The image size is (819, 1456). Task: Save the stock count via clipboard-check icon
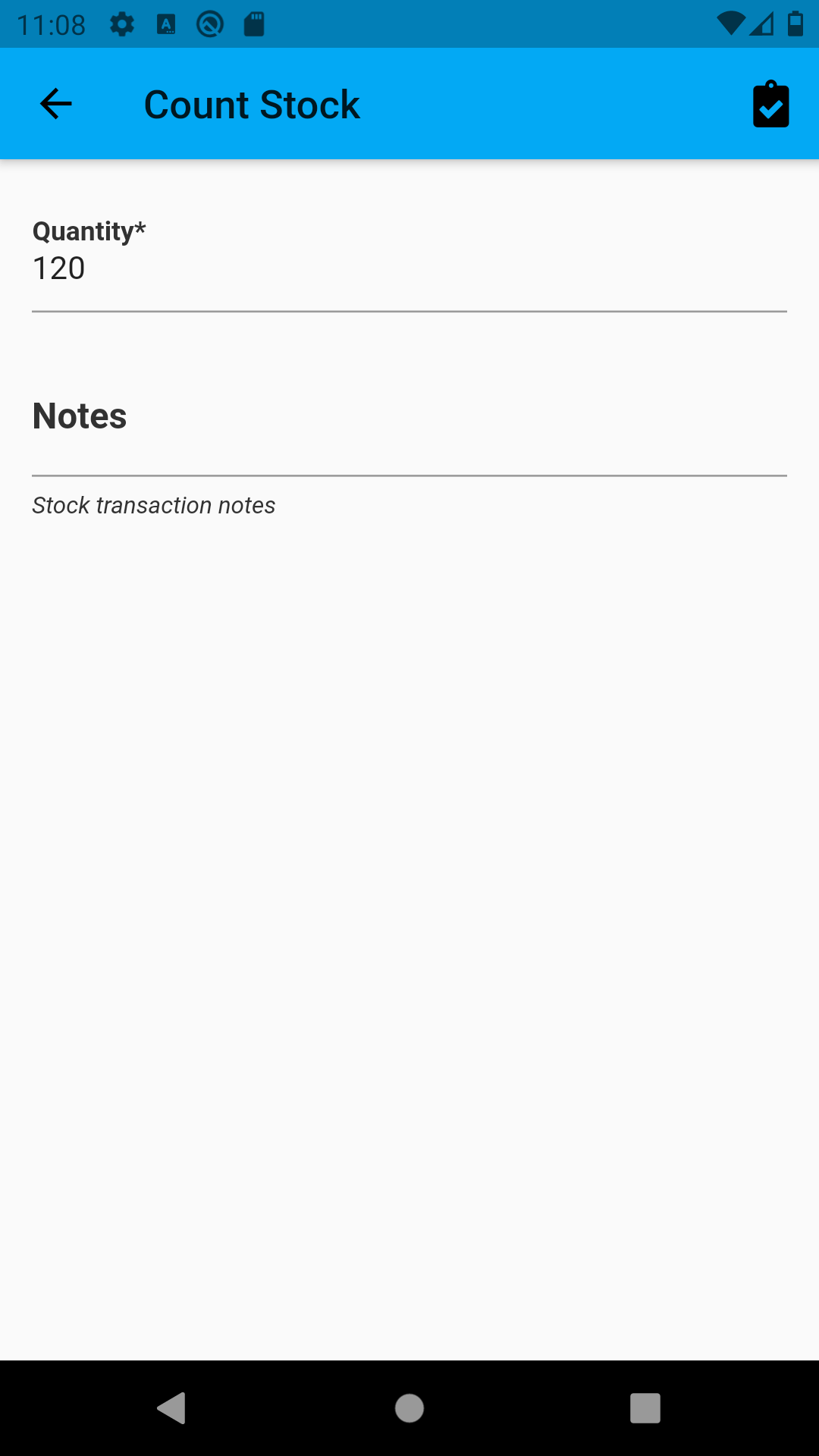(x=770, y=104)
